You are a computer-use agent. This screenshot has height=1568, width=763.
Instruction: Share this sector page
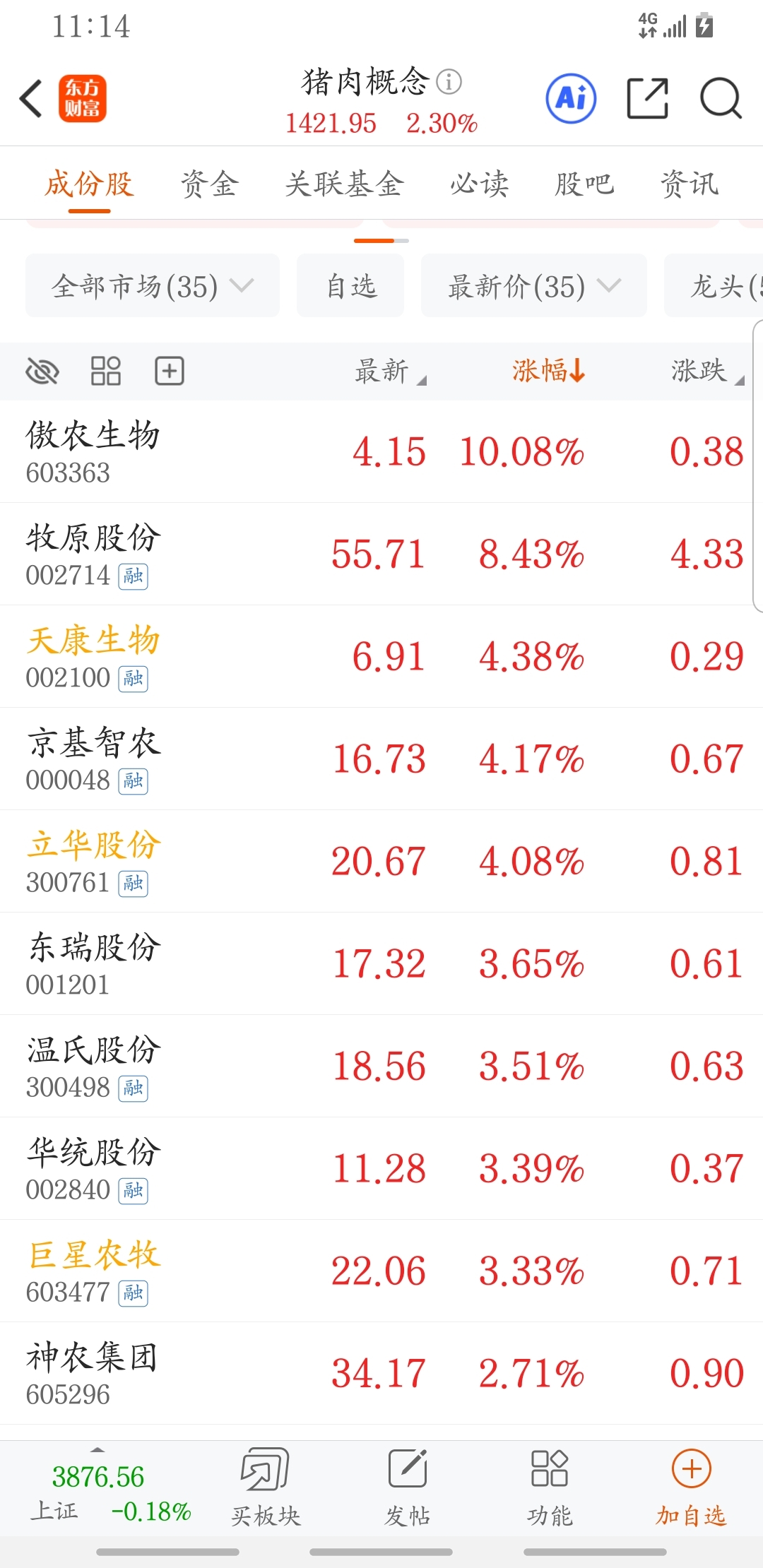click(x=647, y=98)
